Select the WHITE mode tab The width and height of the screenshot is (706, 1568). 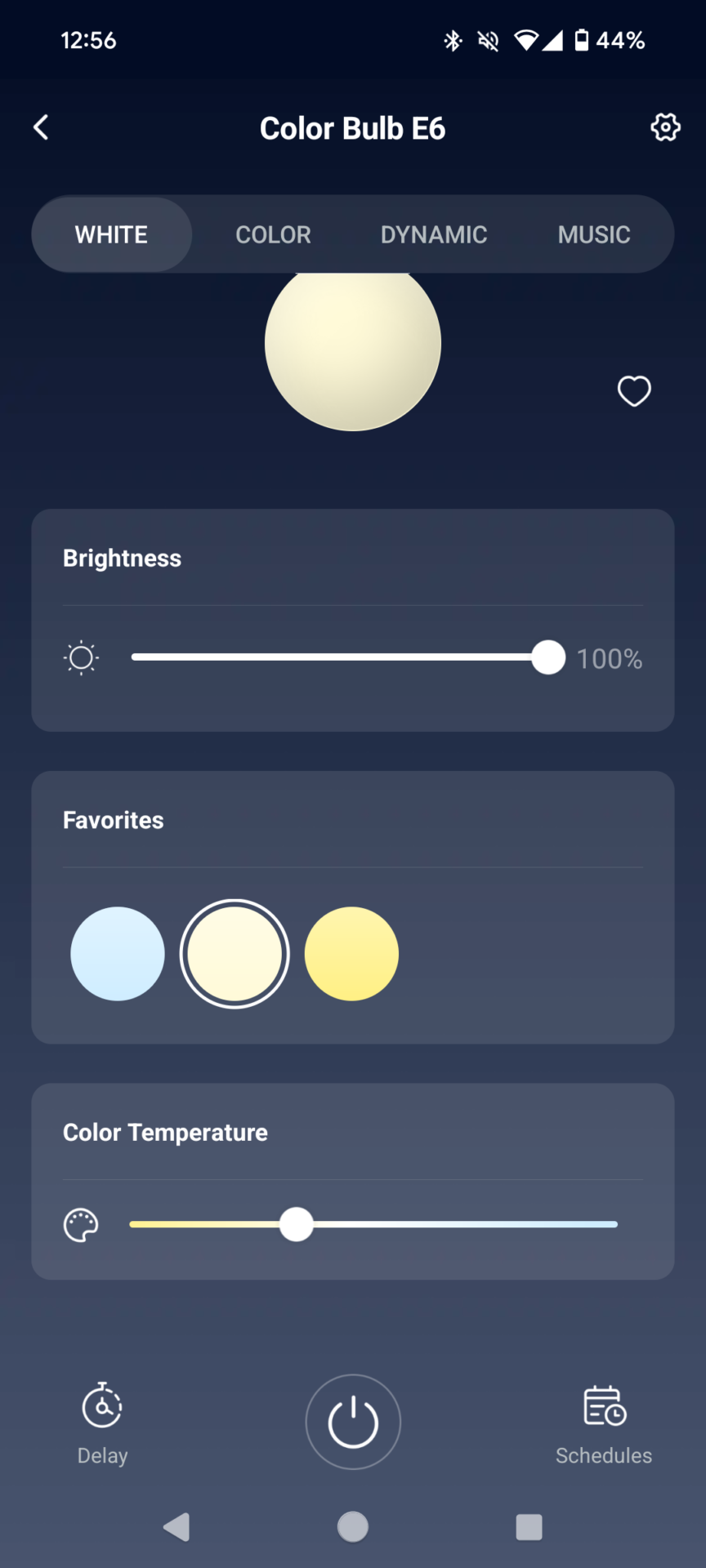click(x=111, y=234)
